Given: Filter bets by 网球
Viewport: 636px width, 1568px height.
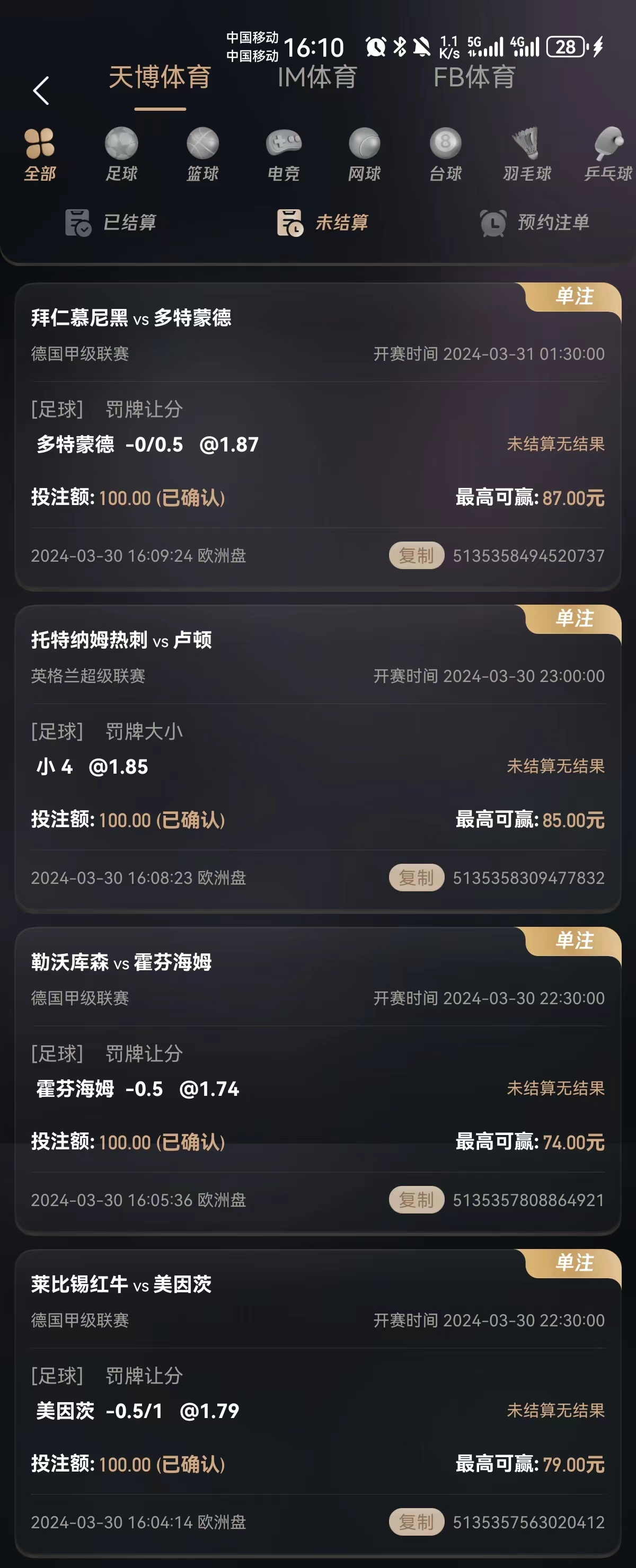Looking at the screenshot, I should (x=364, y=155).
